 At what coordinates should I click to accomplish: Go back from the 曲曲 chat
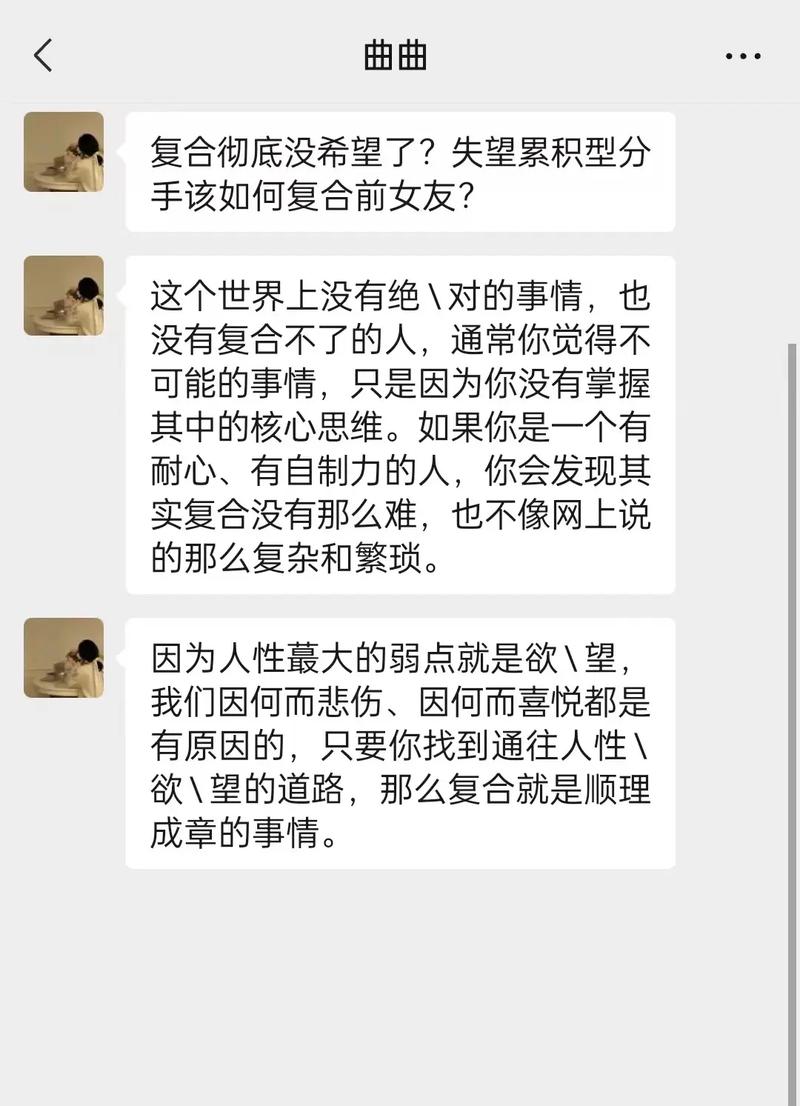click(42, 56)
